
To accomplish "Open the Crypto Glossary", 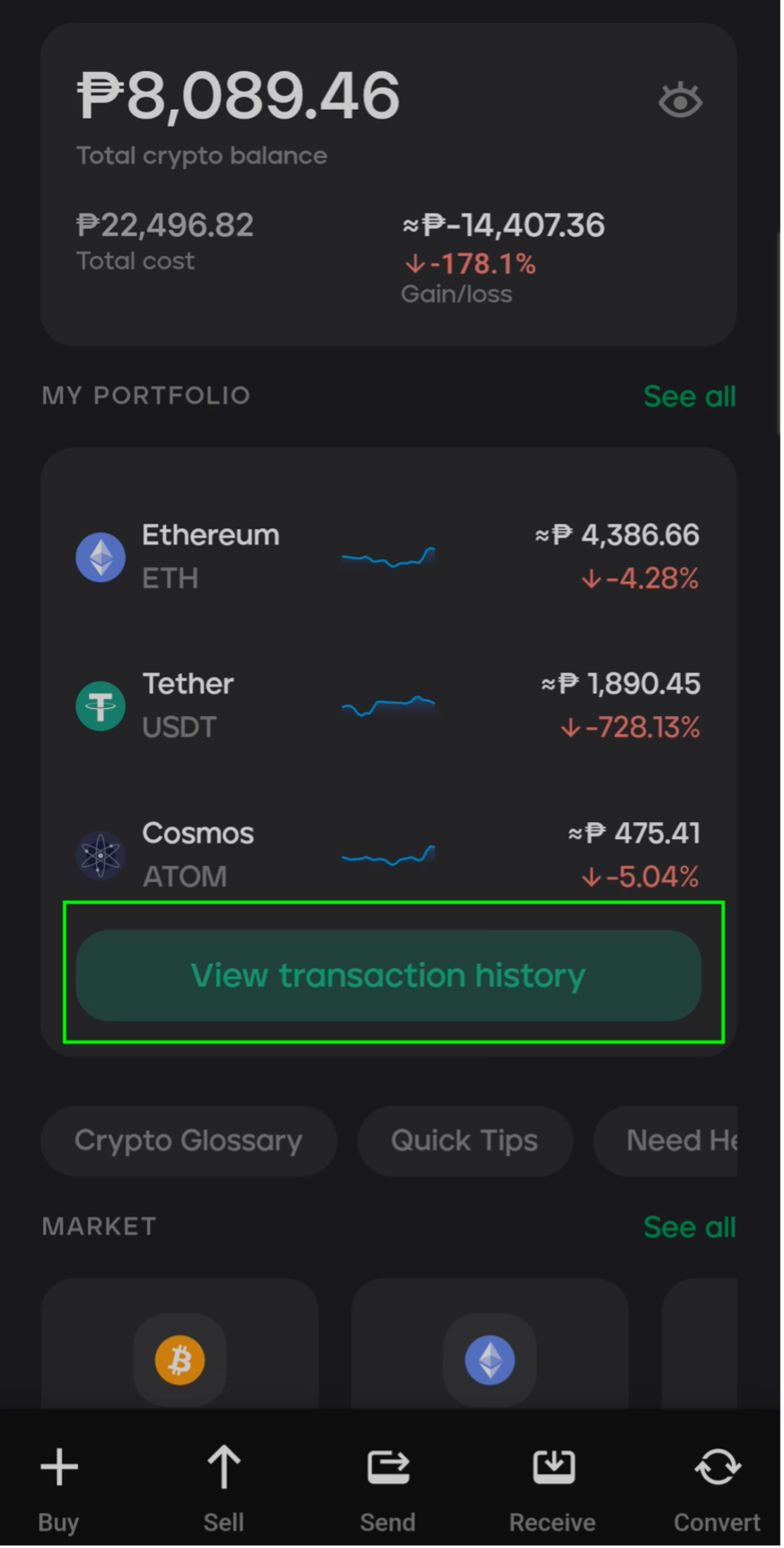I will pos(189,1140).
